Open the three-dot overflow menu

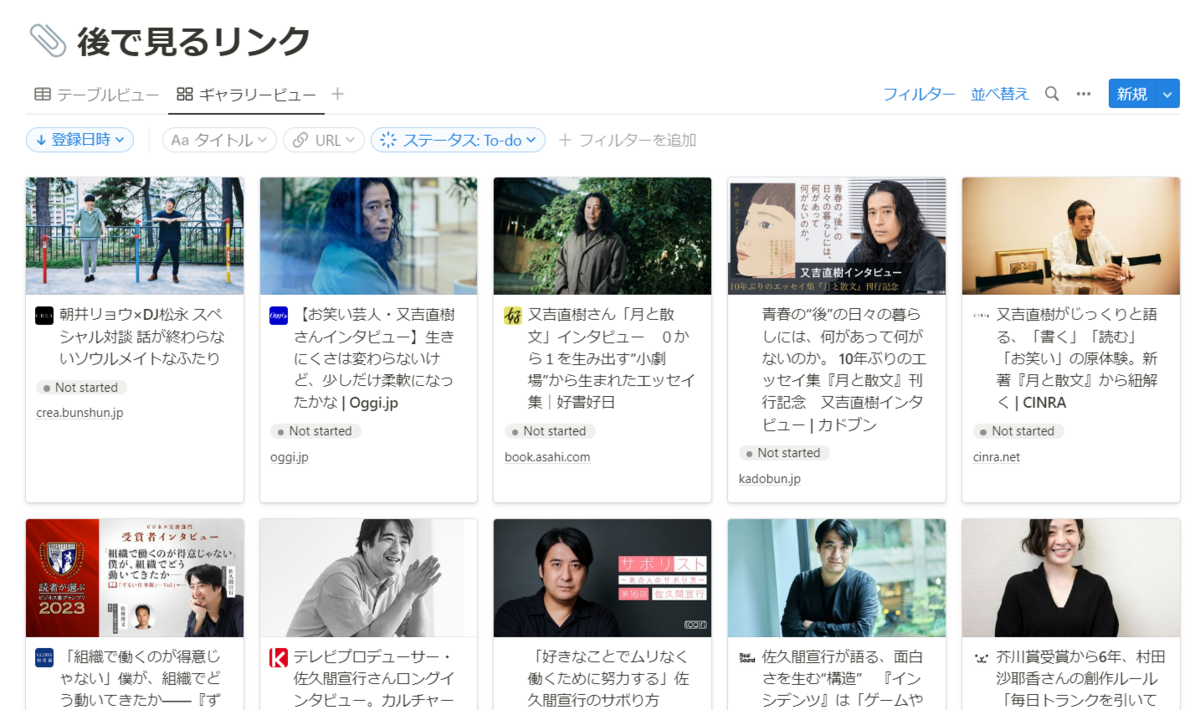coord(1083,94)
